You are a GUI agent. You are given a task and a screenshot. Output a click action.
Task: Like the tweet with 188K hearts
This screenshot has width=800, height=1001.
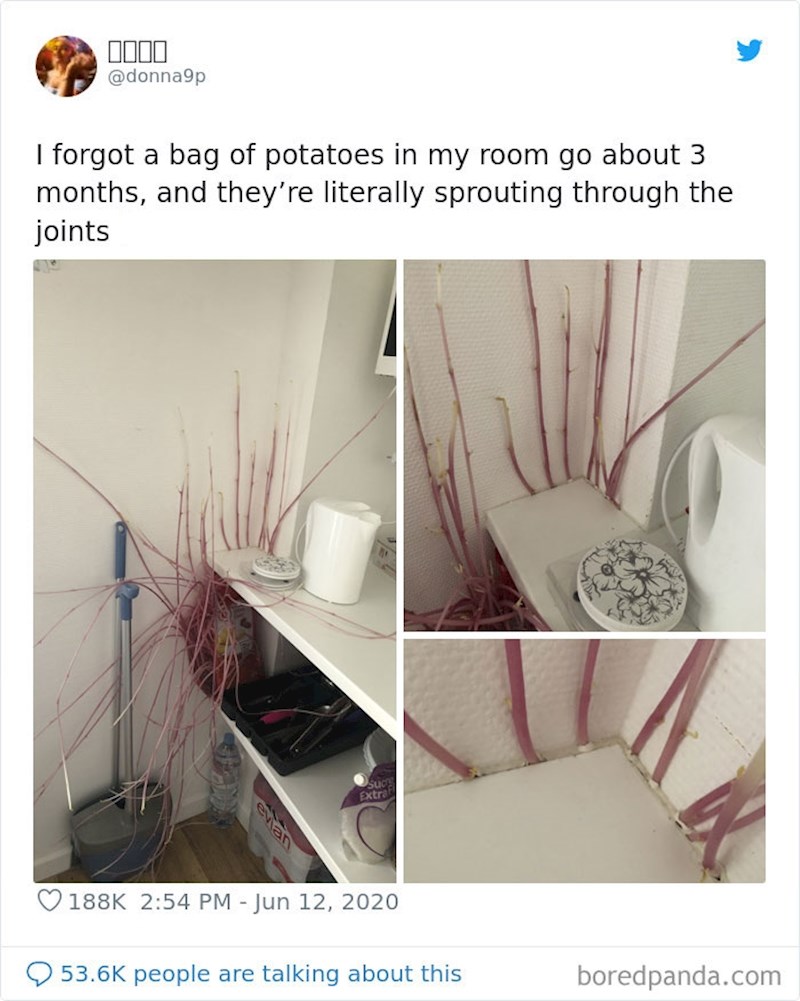pos(49,901)
